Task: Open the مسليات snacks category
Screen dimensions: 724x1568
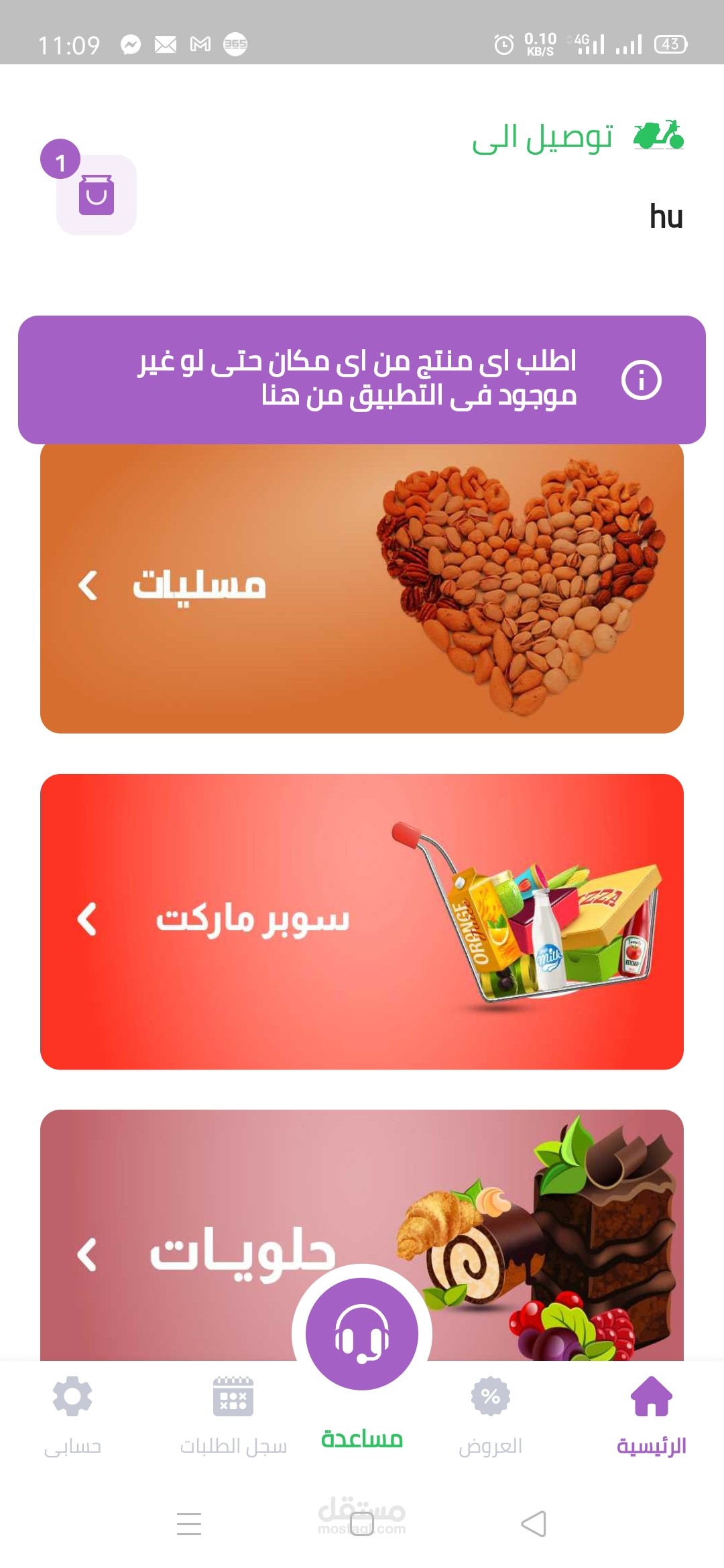Action: (x=362, y=588)
